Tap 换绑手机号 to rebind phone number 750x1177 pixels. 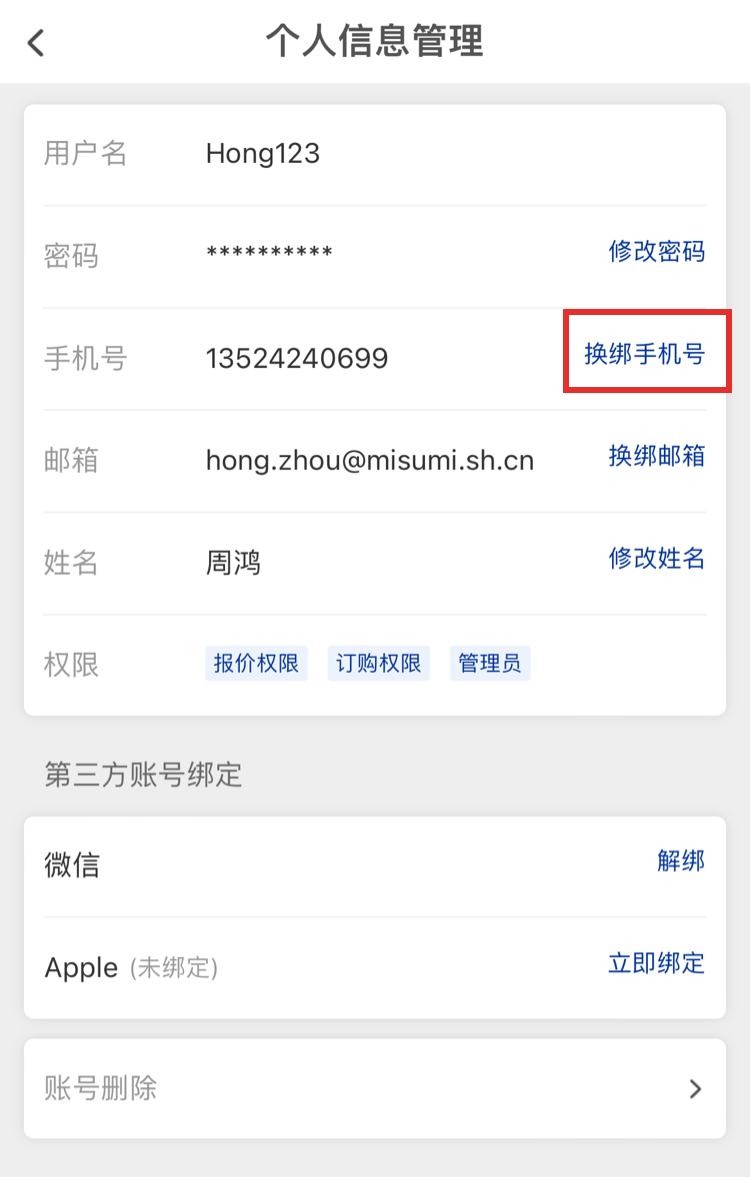tap(645, 353)
